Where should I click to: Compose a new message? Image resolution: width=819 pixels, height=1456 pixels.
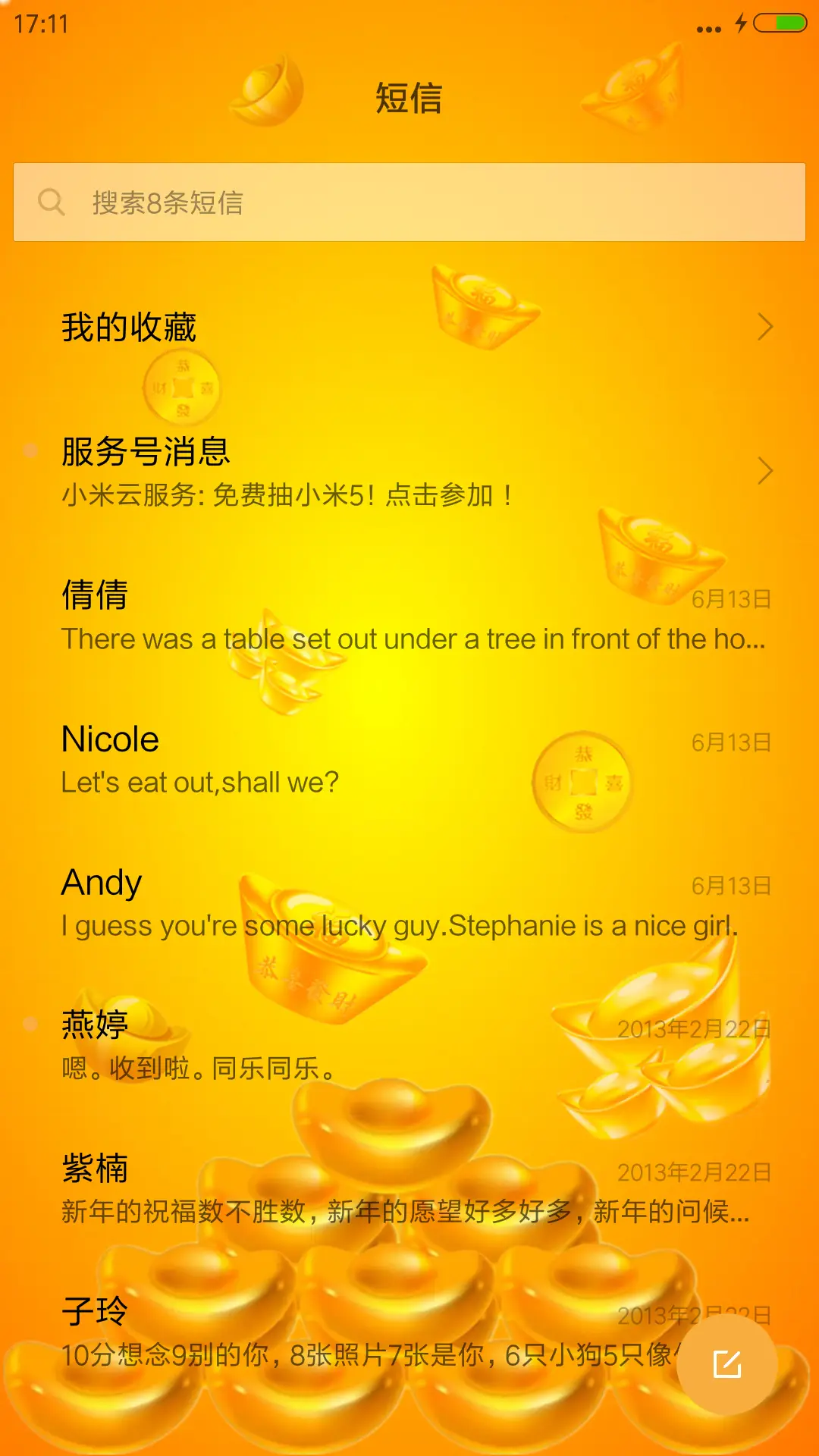pos(726,1364)
